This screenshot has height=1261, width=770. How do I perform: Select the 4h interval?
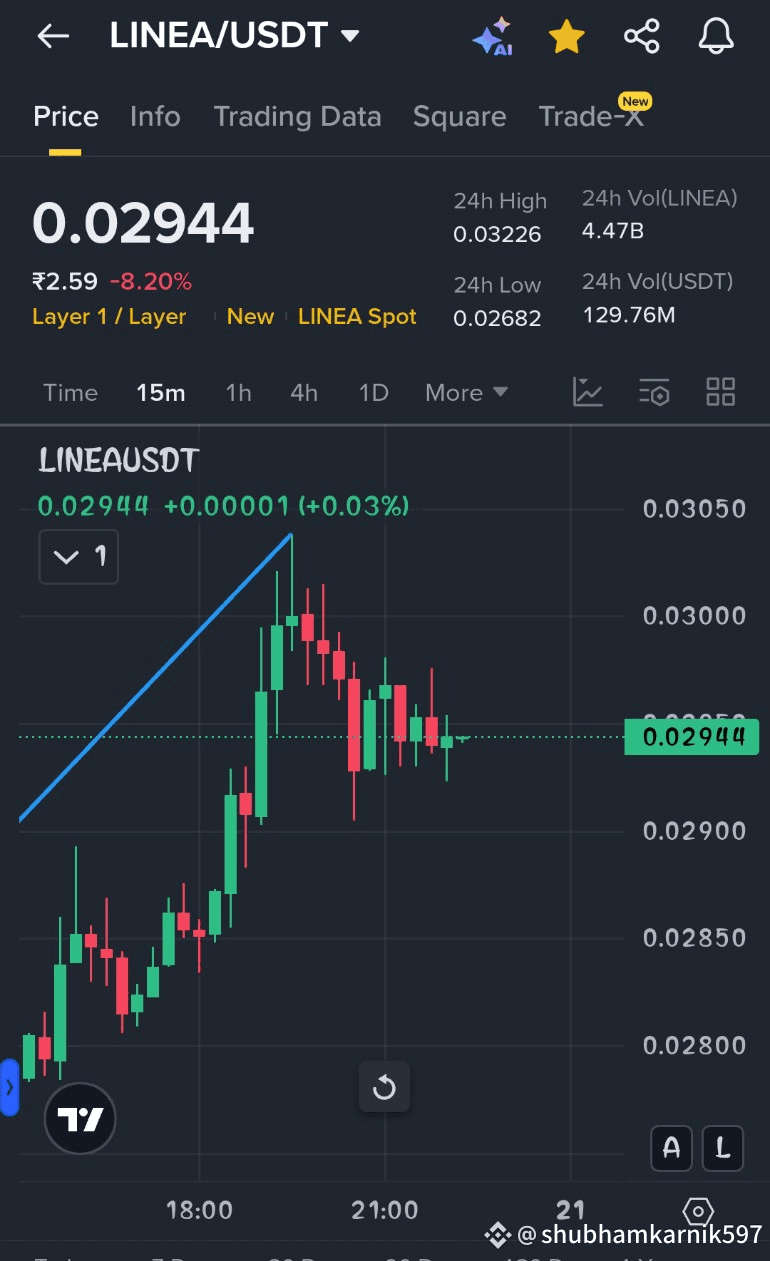click(304, 393)
